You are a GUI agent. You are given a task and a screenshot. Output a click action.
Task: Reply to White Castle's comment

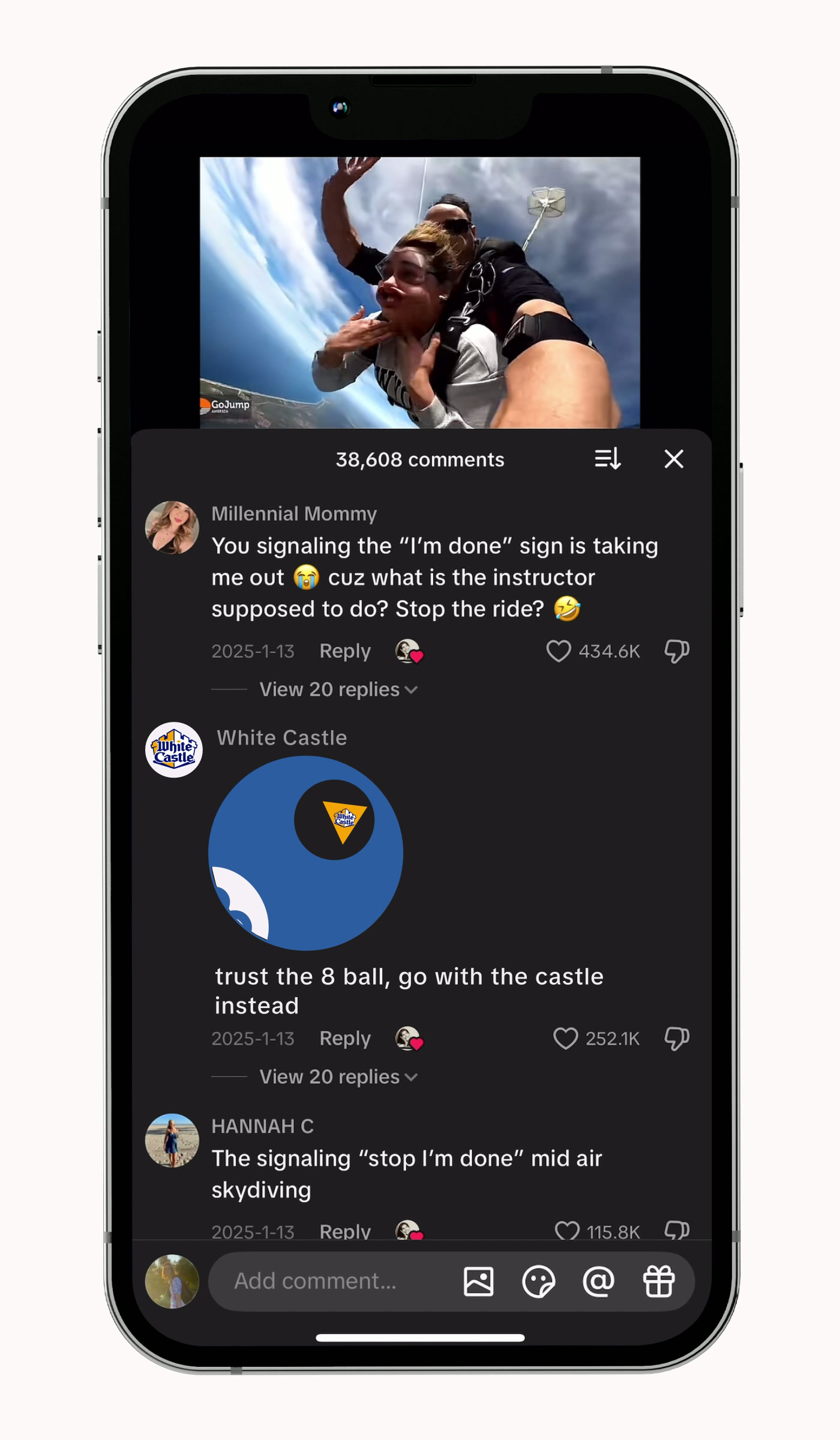[345, 1039]
